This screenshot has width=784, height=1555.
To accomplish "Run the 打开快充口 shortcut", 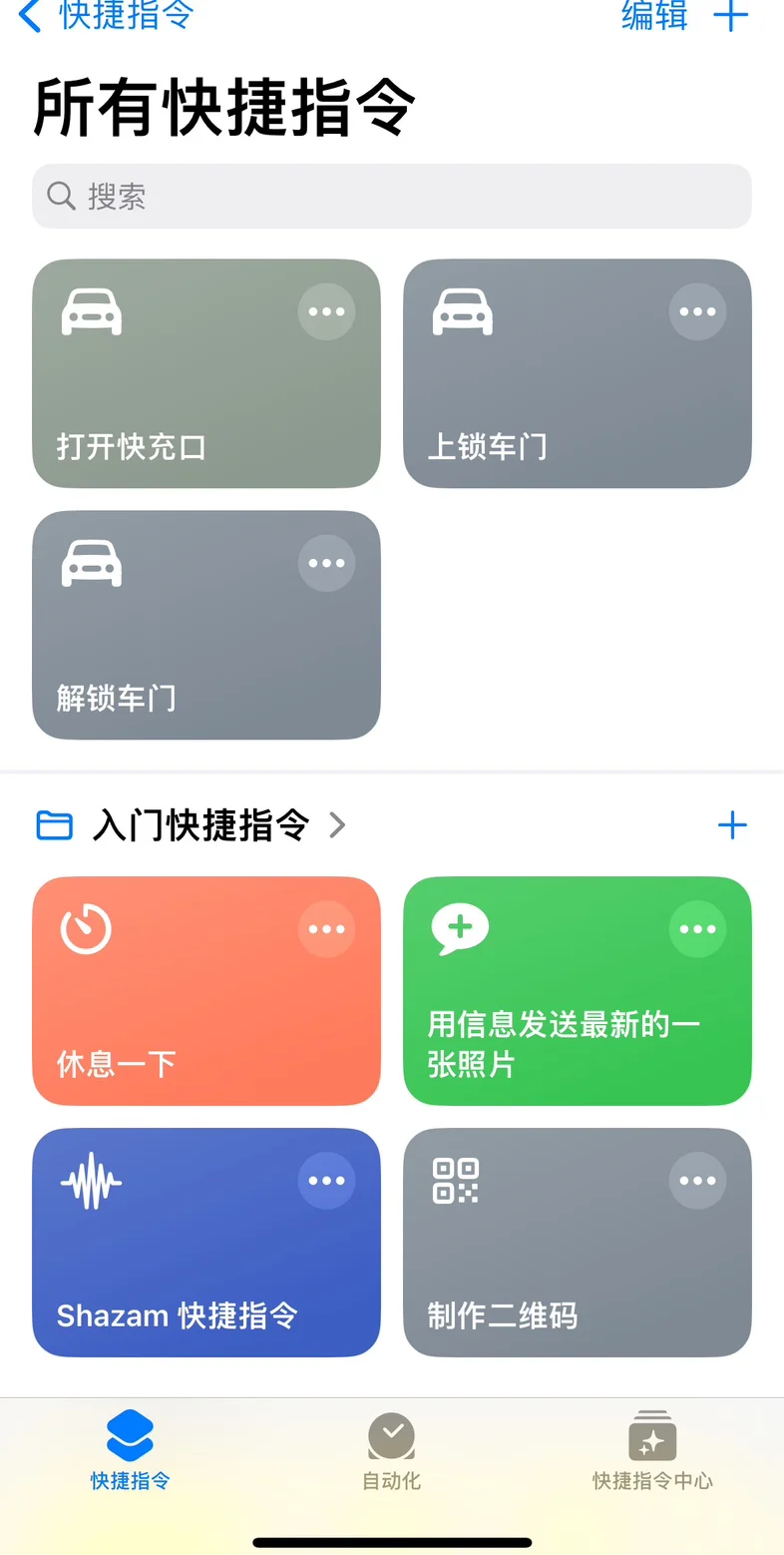I will tap(206, 373).
